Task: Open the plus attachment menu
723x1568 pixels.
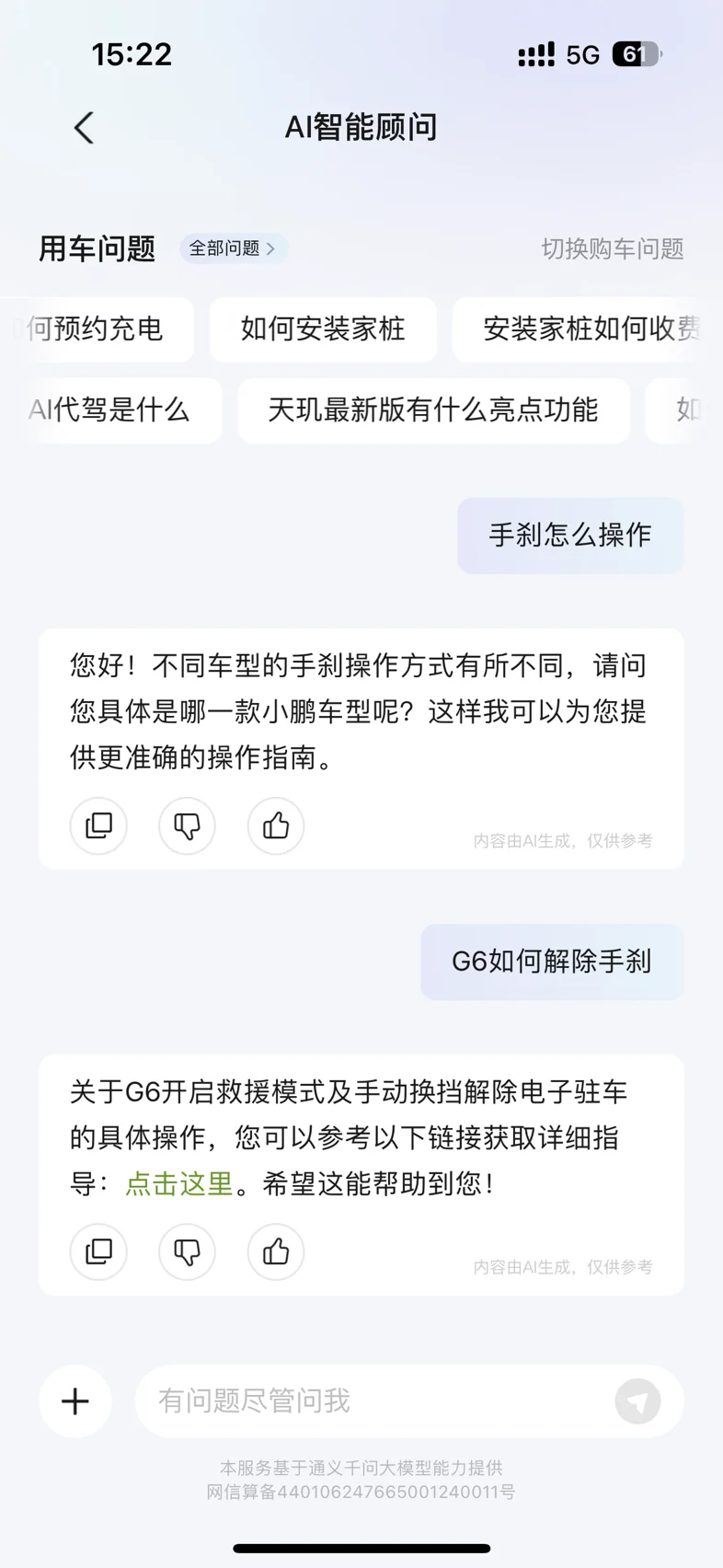Action: pos(75,1401)
